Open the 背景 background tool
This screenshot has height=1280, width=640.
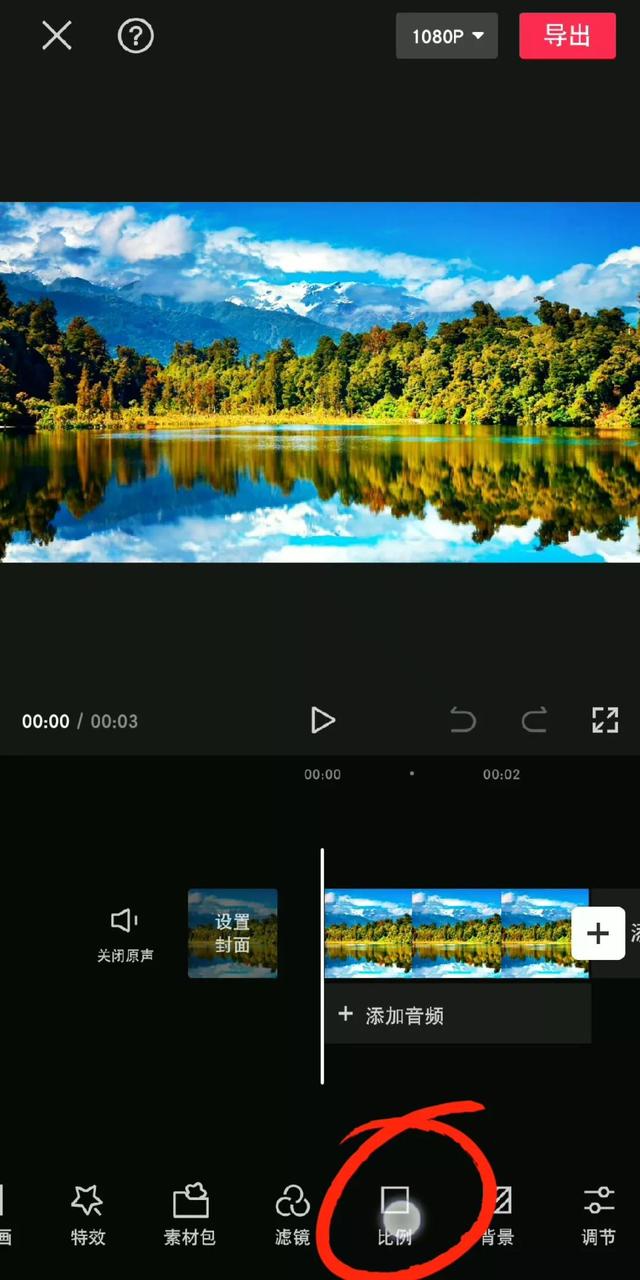497,1214
